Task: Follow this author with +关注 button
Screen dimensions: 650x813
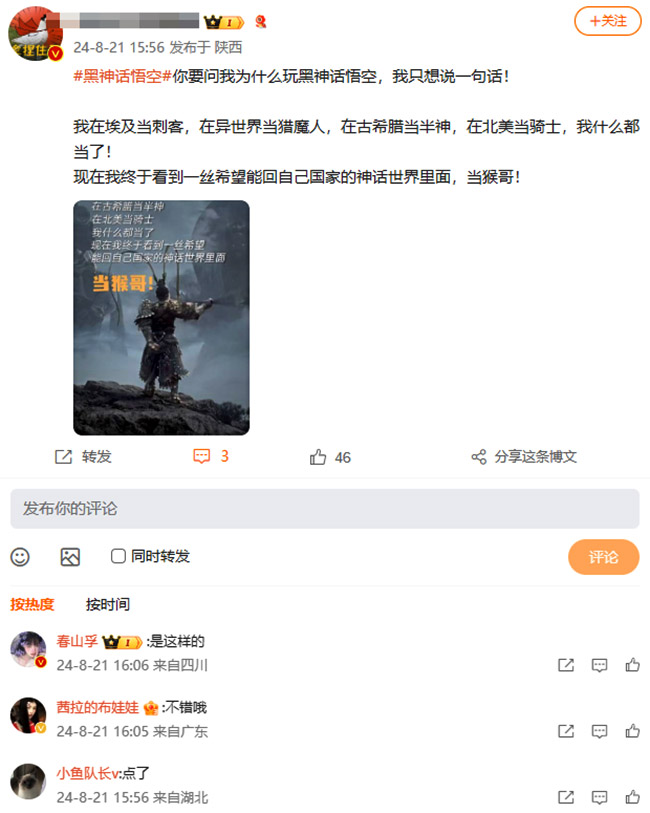Action: (x=607, y=20)
